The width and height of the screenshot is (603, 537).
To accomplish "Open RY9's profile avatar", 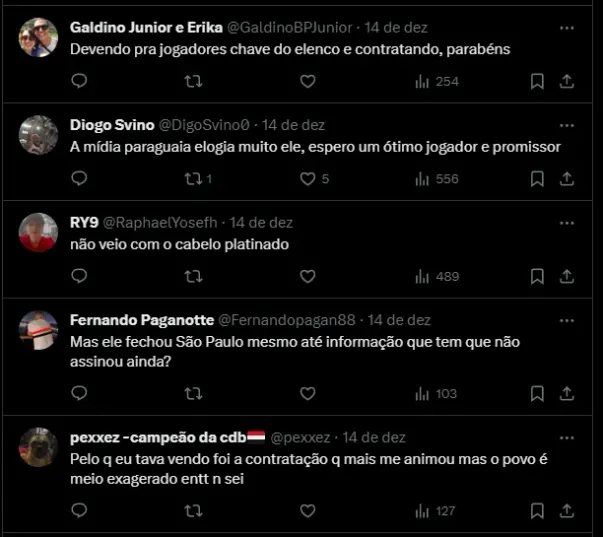I will pos(38,232).
